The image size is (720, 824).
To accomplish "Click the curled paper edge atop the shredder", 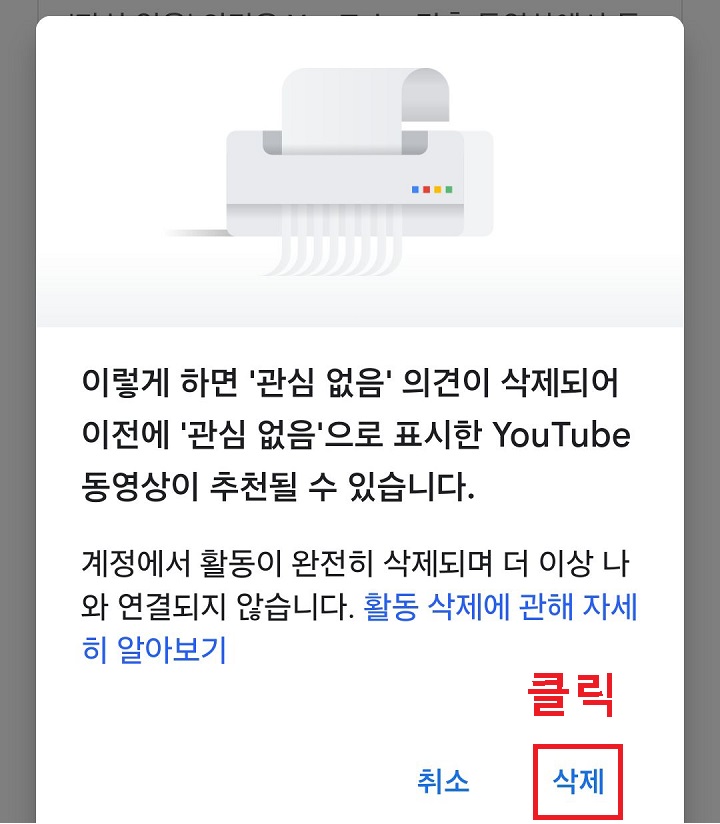I will pyautogui.click(x=427, y=92).
